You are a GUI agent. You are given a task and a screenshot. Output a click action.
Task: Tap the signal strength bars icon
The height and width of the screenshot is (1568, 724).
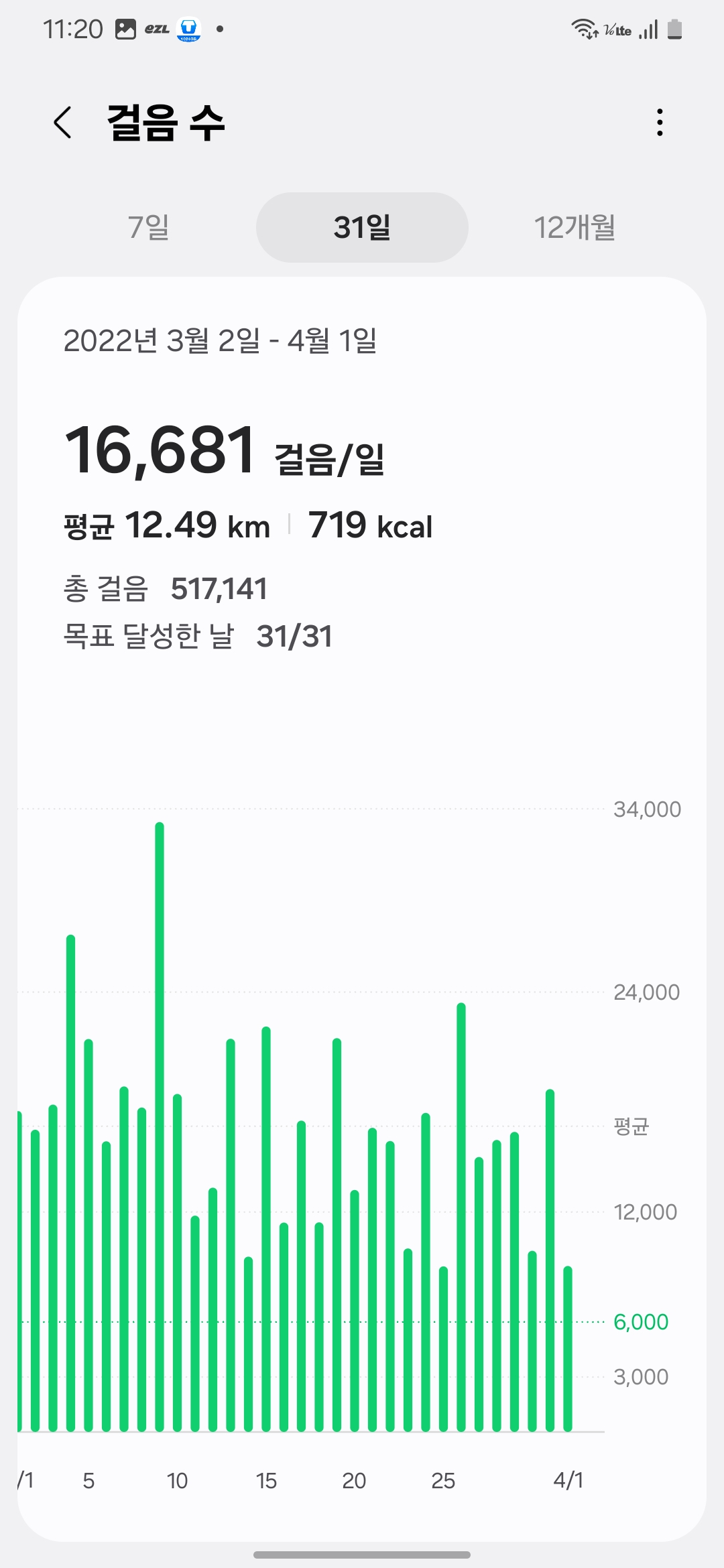coord(649,29)
